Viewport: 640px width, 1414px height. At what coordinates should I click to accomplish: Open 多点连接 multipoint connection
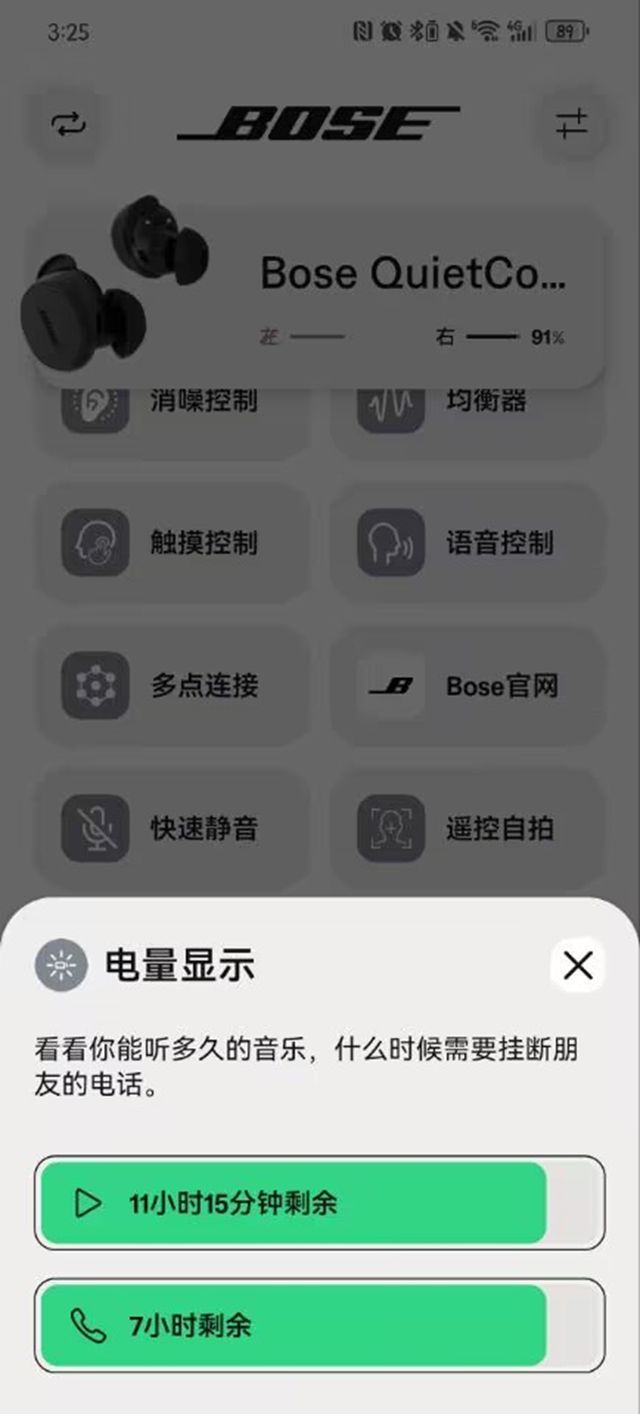point(172,686)
